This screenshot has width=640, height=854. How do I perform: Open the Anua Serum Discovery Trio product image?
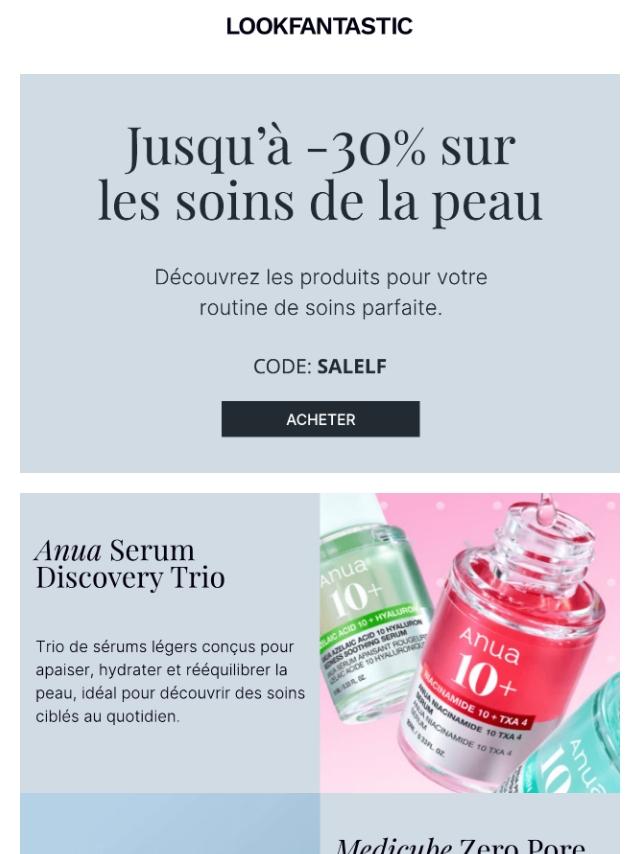(470, 642)
